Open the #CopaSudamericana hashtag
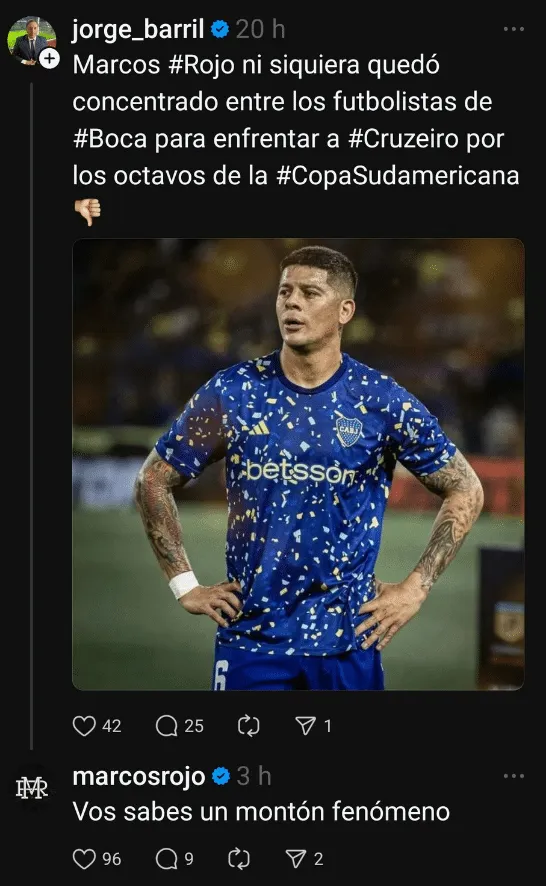 [x=397, y=176]
